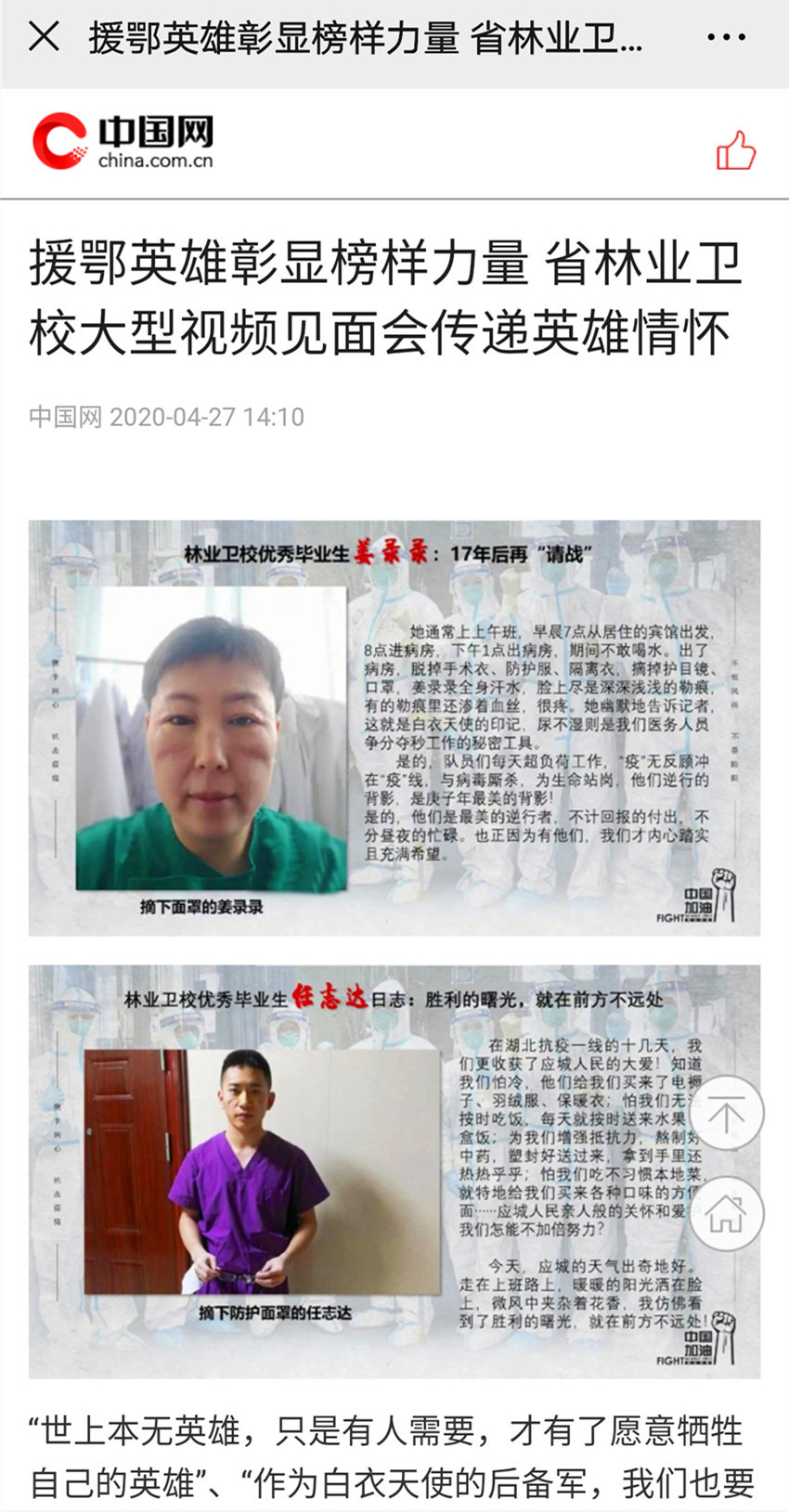The height and width of the screenshot is (1512, 789).
Task: Like this article with thumbs-up
Action: coord(735,150)
